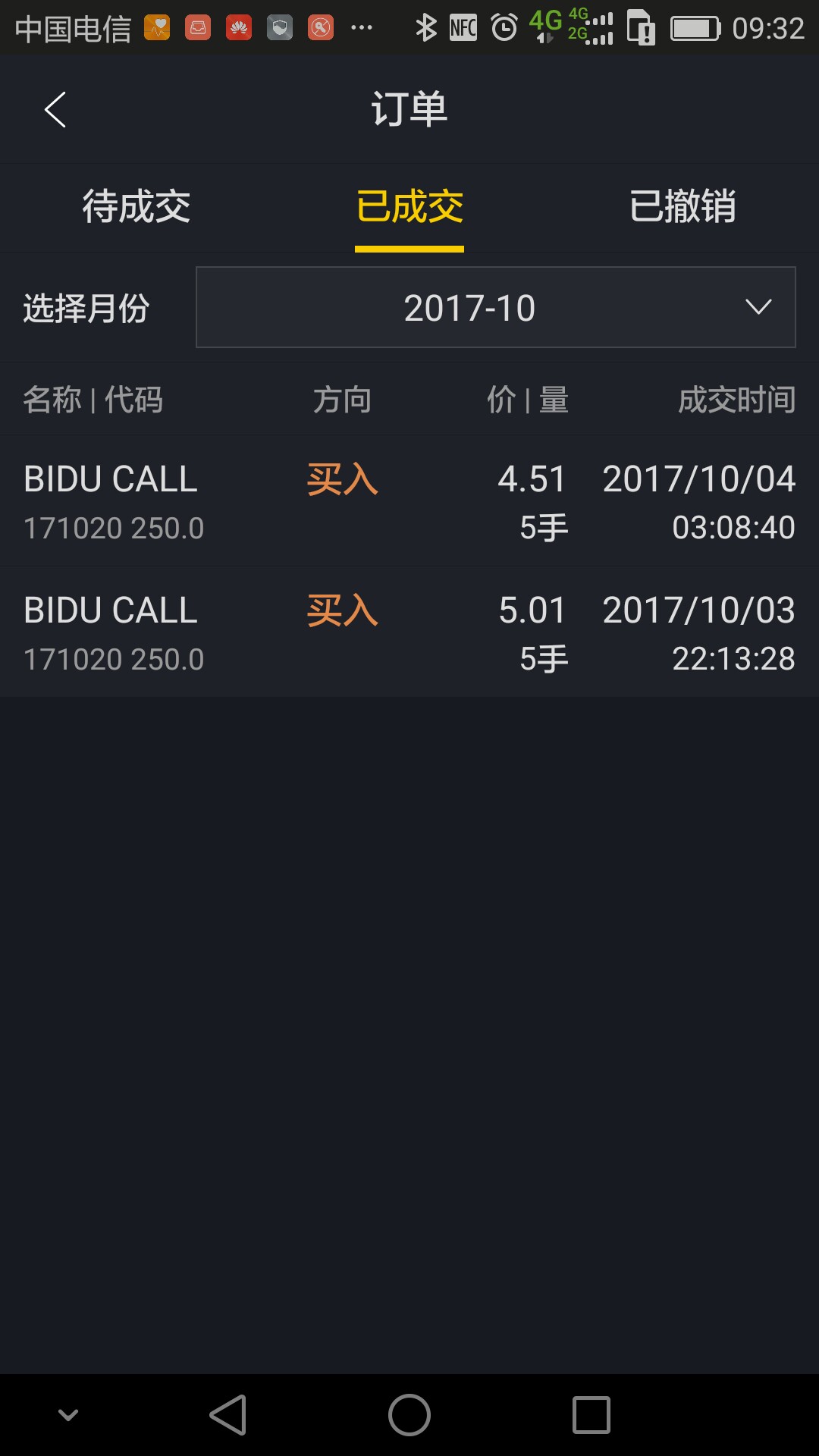Tap the system home button

(x=409, y=1415)
